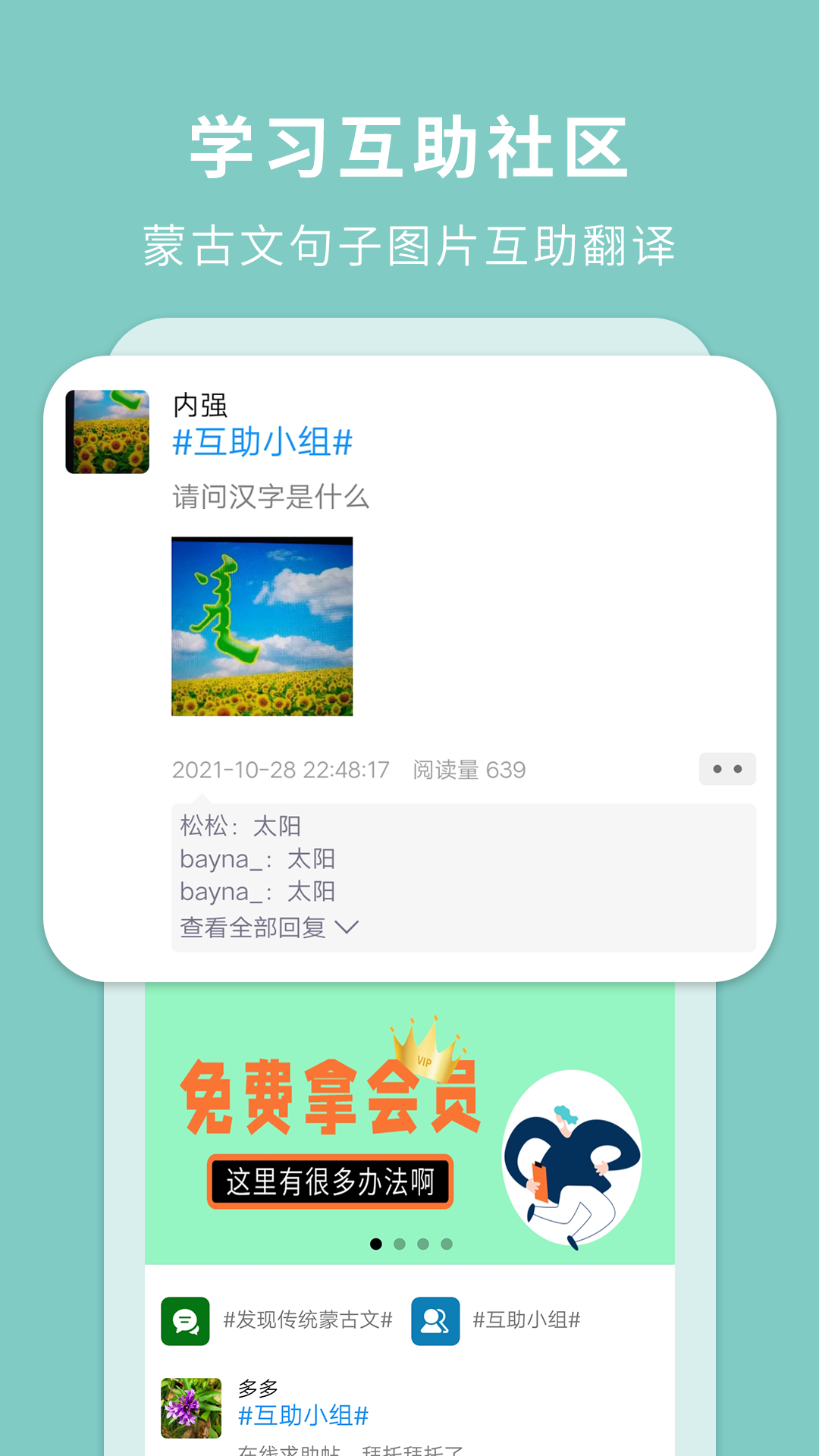819x1456 pixels.
Task: Open the #互助小组# tag in 内强's post
Action: 265,441
